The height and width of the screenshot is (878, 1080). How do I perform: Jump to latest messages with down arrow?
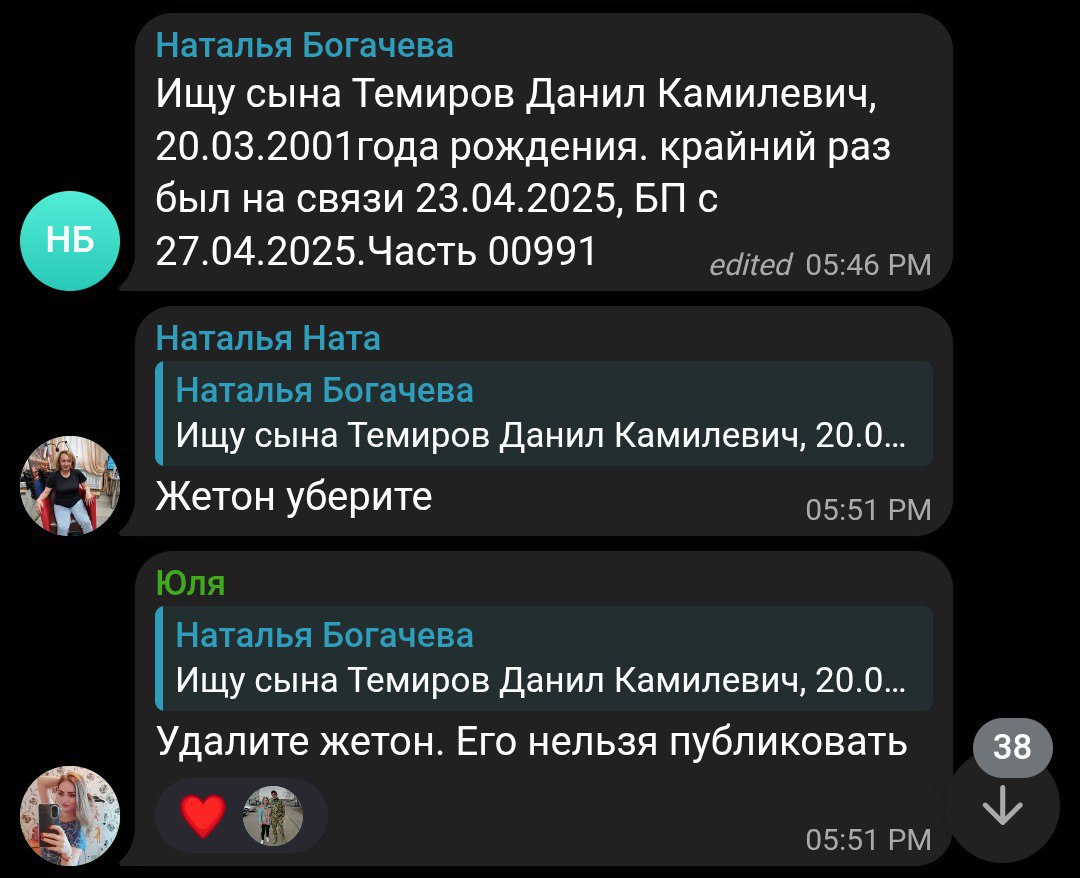click(1002, 807)
